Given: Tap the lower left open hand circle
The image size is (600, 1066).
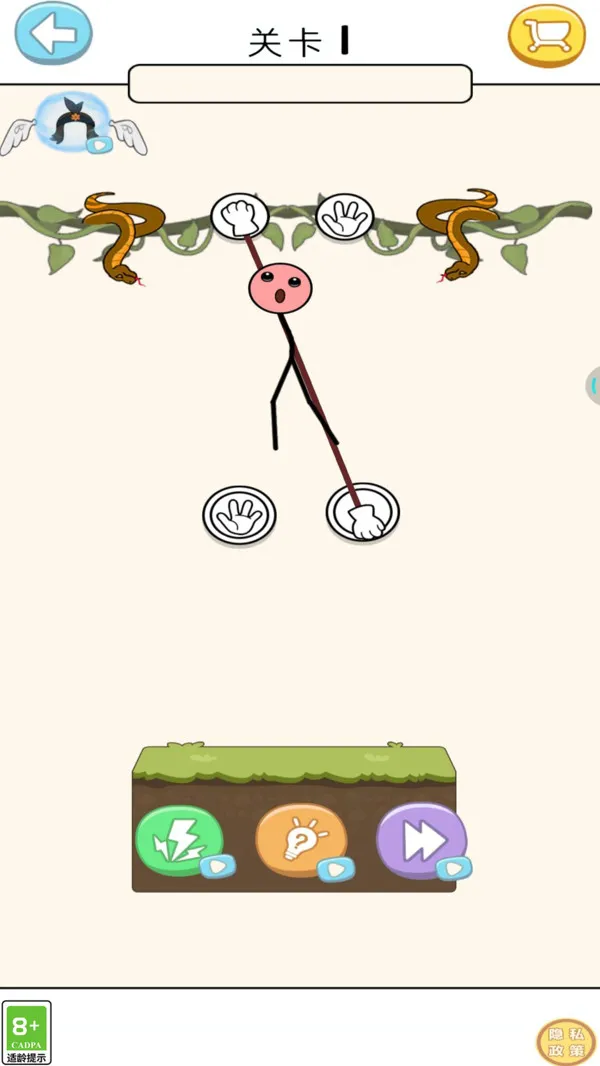Looking at the screenshot, I should click(239, 516).
